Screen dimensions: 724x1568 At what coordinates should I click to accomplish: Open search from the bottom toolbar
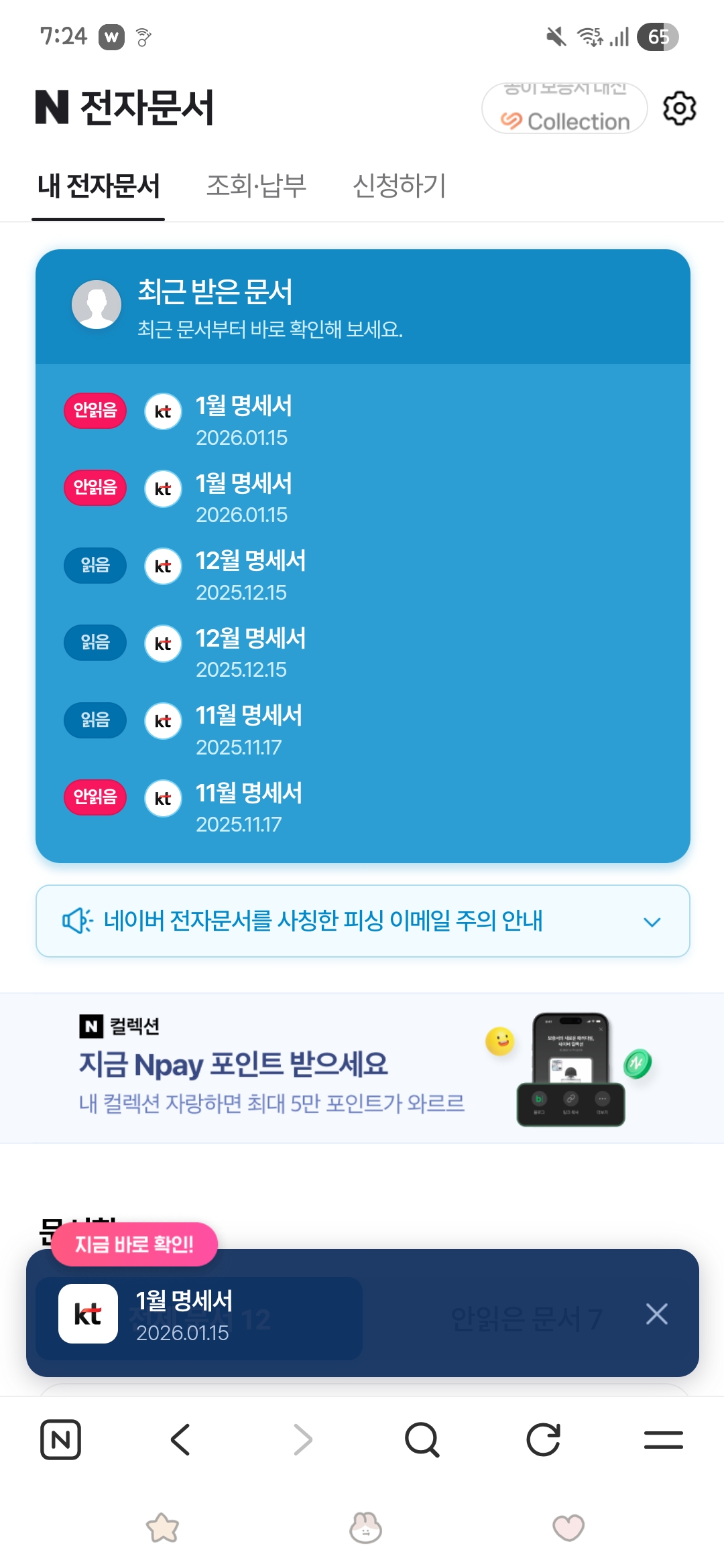[422, 1439]
